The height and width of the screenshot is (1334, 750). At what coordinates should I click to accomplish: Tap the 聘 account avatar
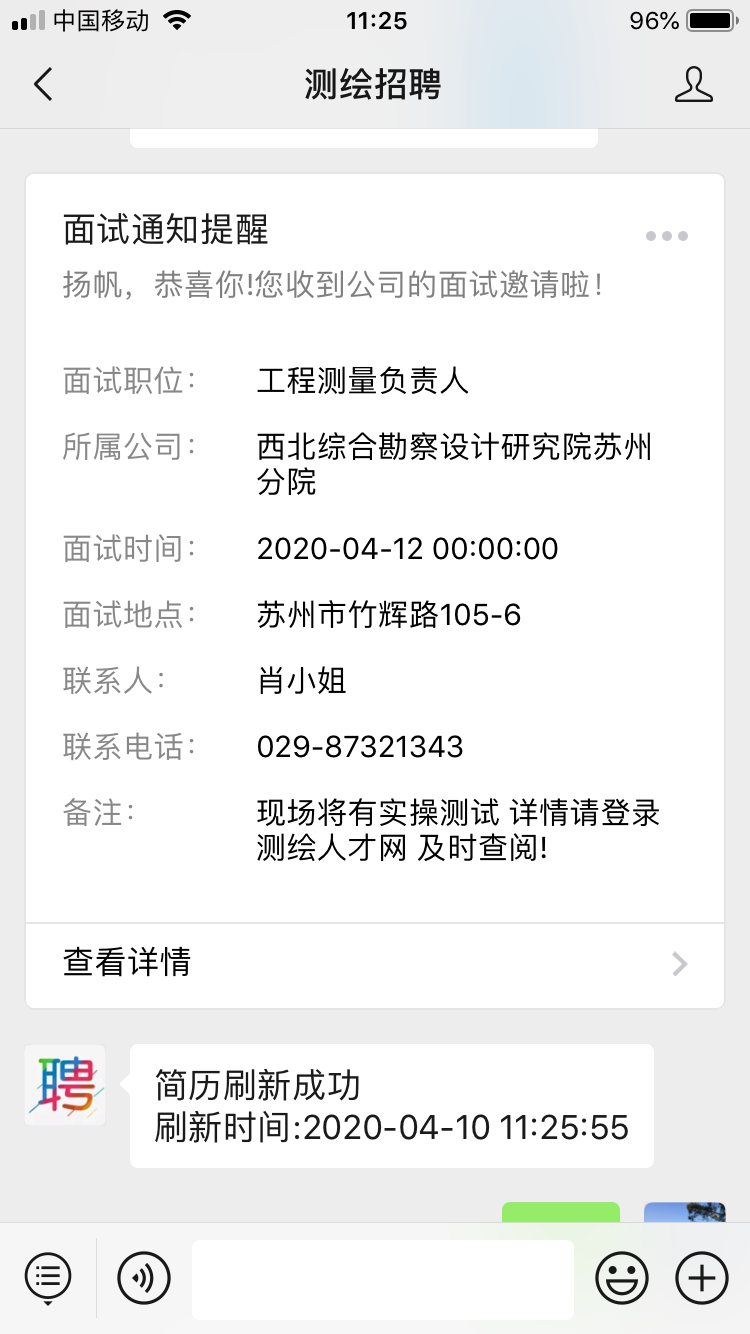pyautogui.click(x=65, y=1085)
